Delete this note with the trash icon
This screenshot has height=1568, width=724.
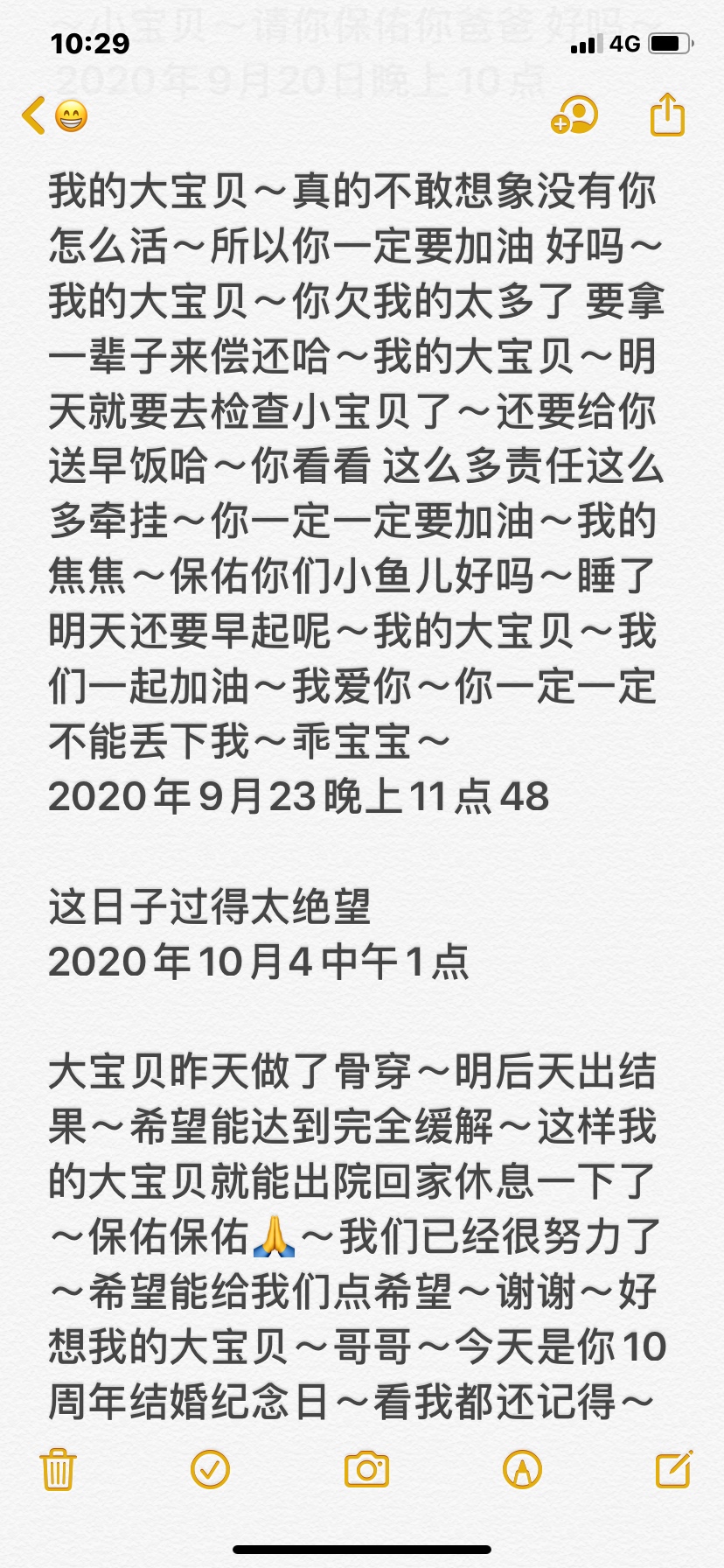[58, 1469]
